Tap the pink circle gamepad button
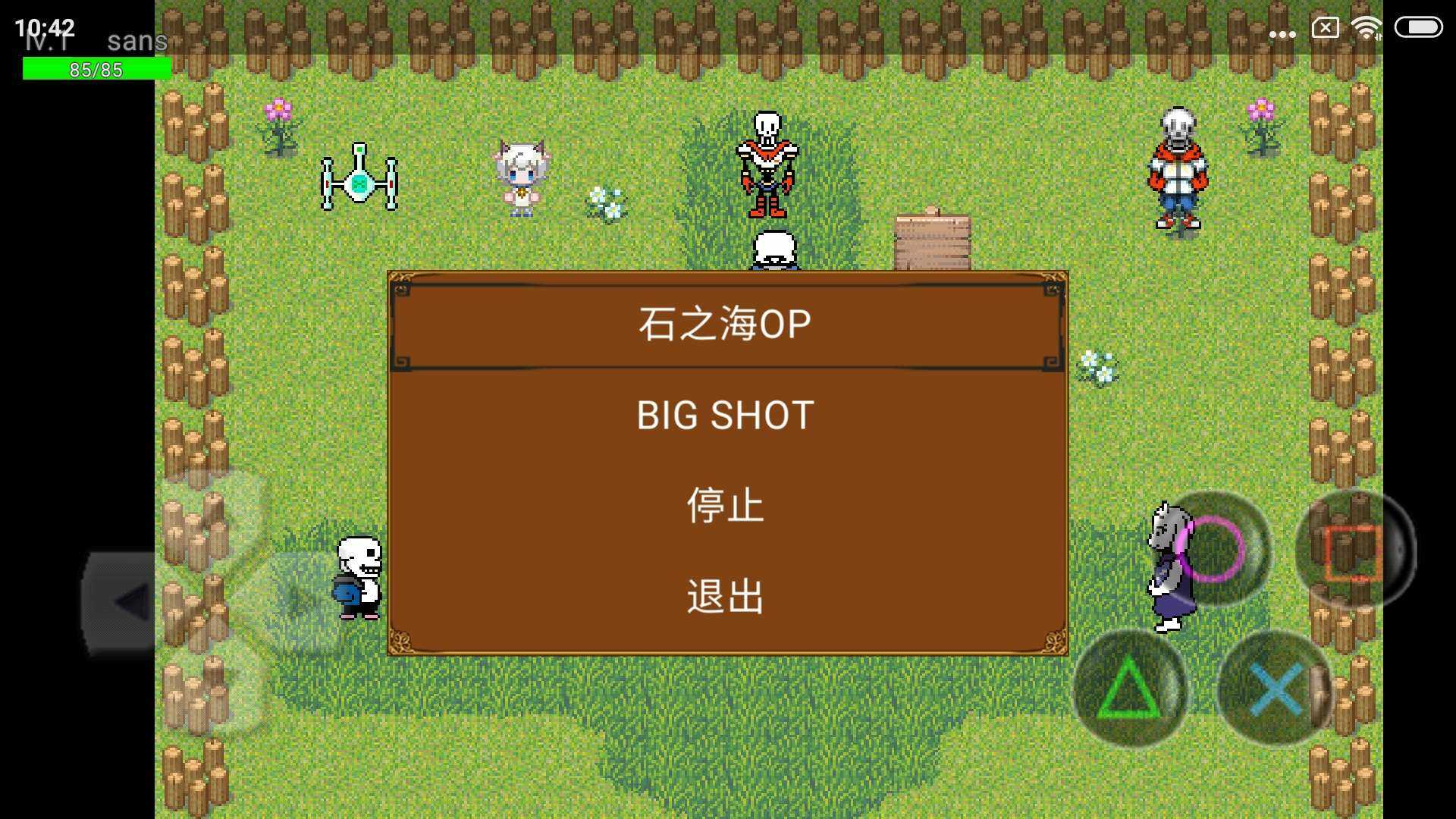Image resolution: width=1456 pixels, height=819 pixels. tap(1213, 549)
